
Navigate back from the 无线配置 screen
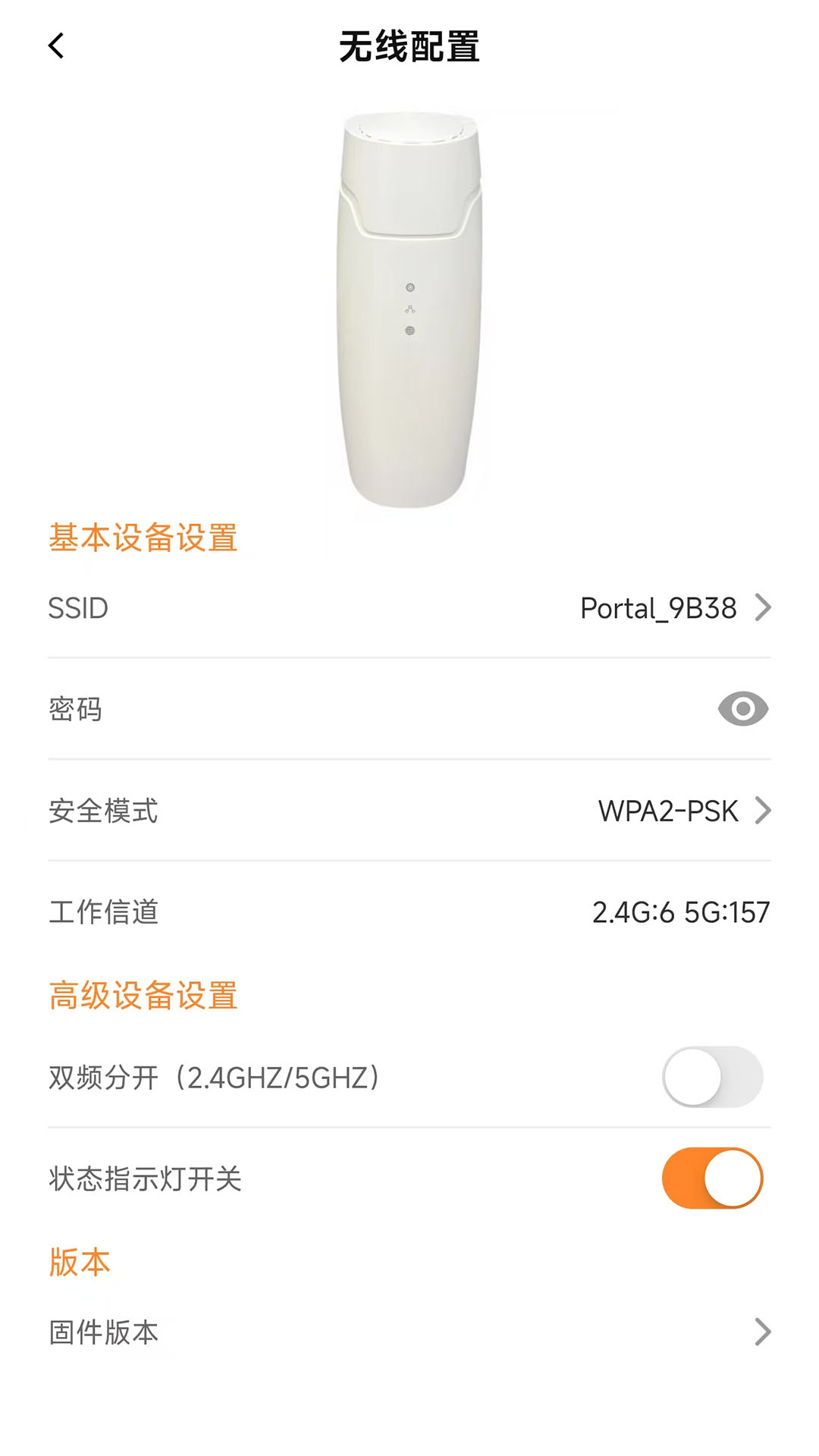pyautogui.click(x=55, y=45)
